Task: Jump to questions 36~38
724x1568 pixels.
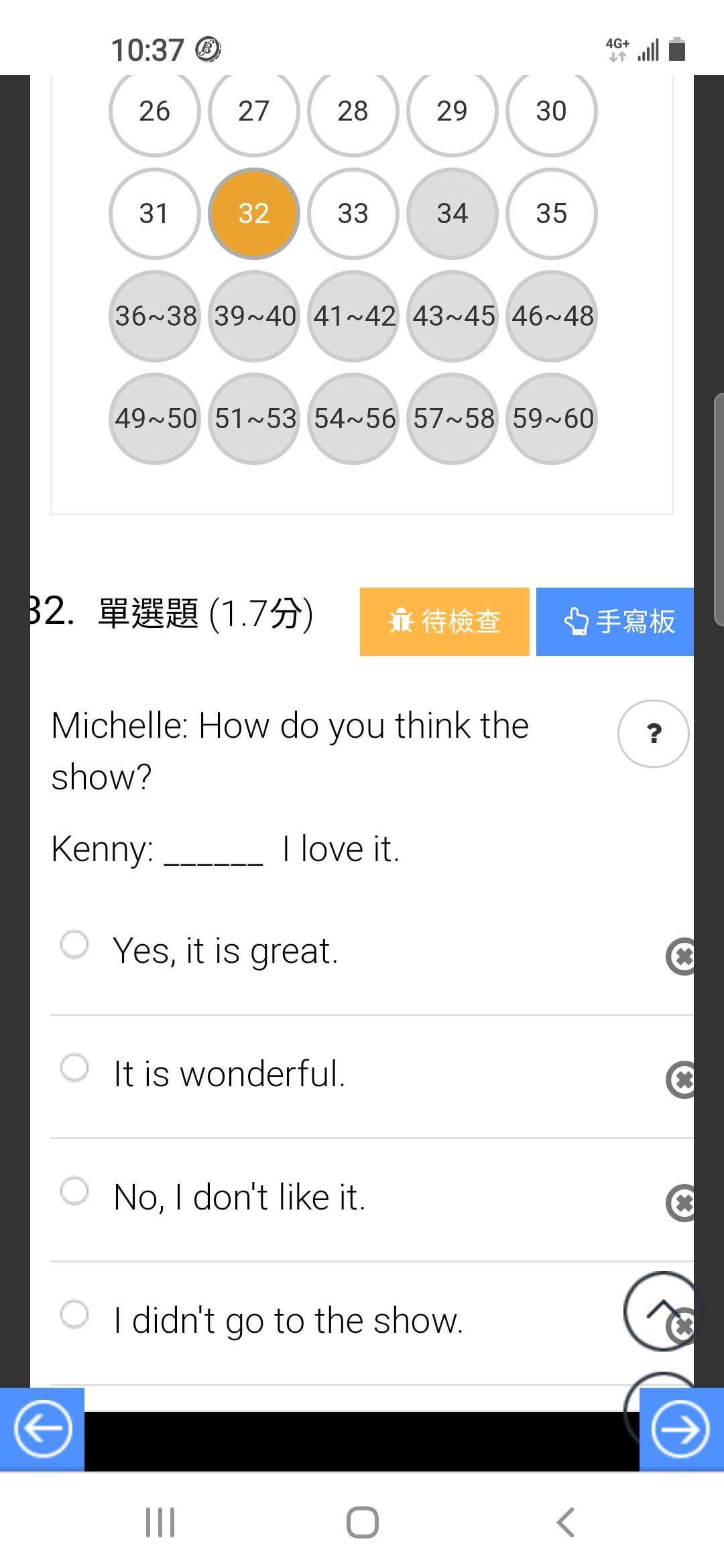Action: tap(154, 316)
